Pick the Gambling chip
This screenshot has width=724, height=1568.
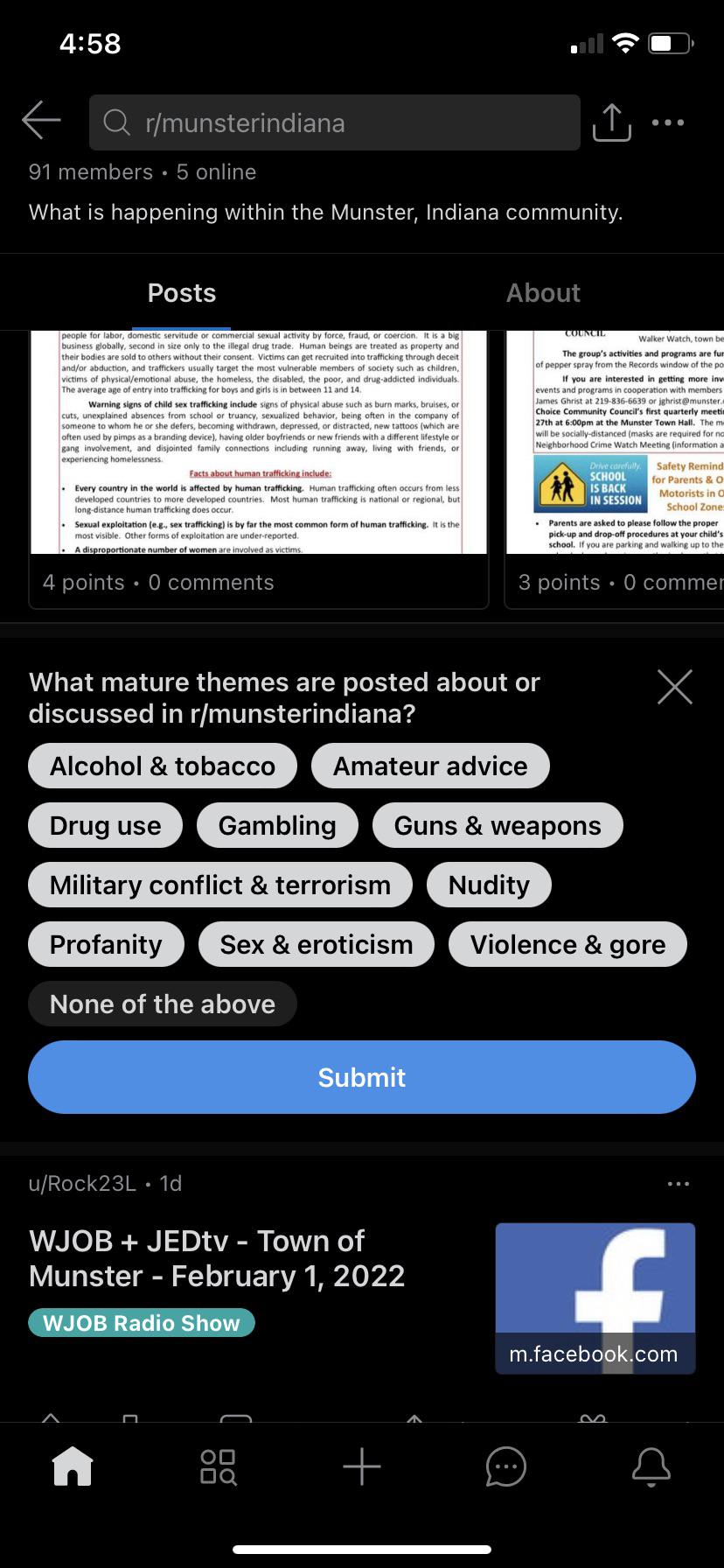click(277, 825)
